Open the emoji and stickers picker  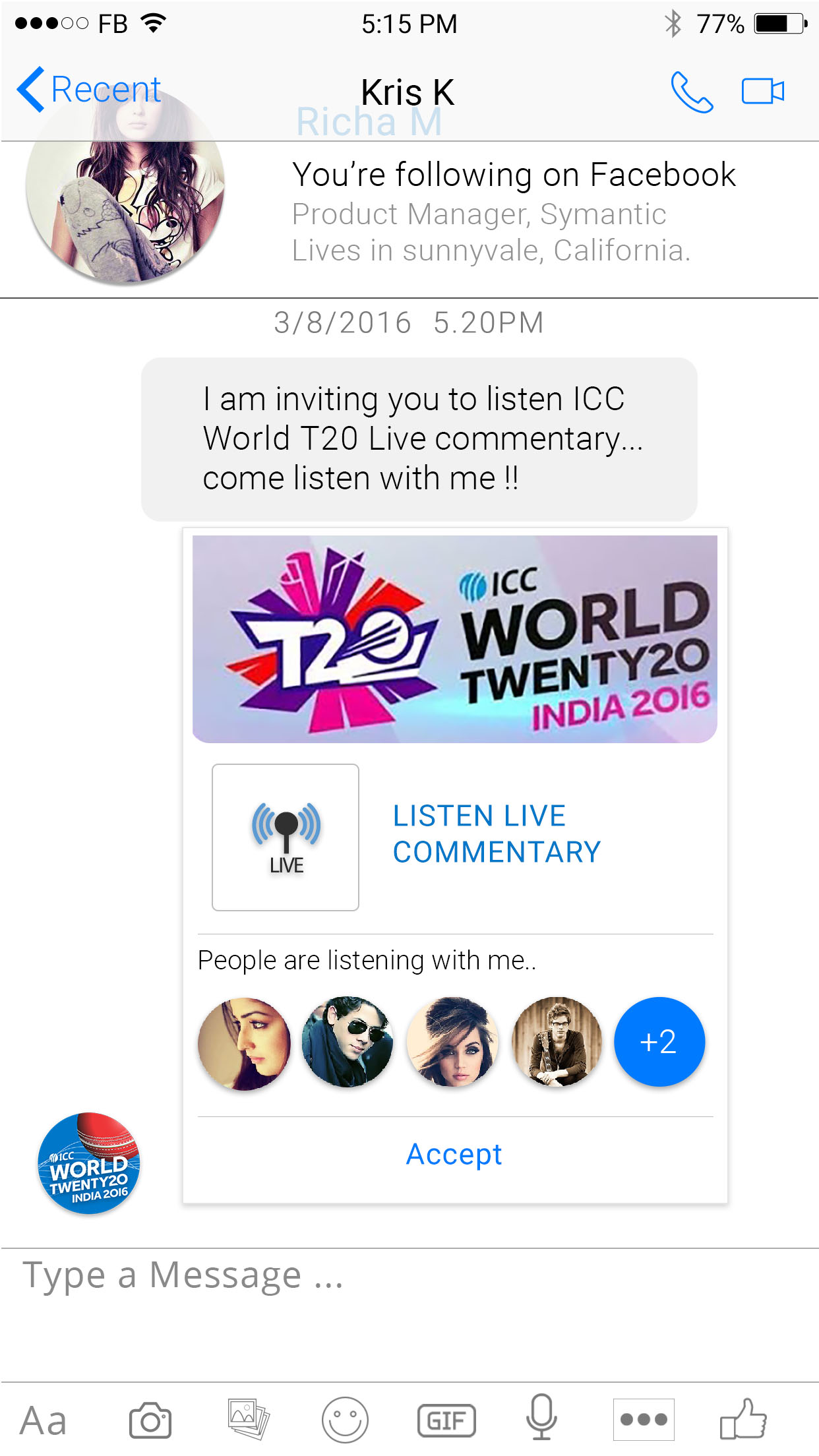[x=345, y=1420]
